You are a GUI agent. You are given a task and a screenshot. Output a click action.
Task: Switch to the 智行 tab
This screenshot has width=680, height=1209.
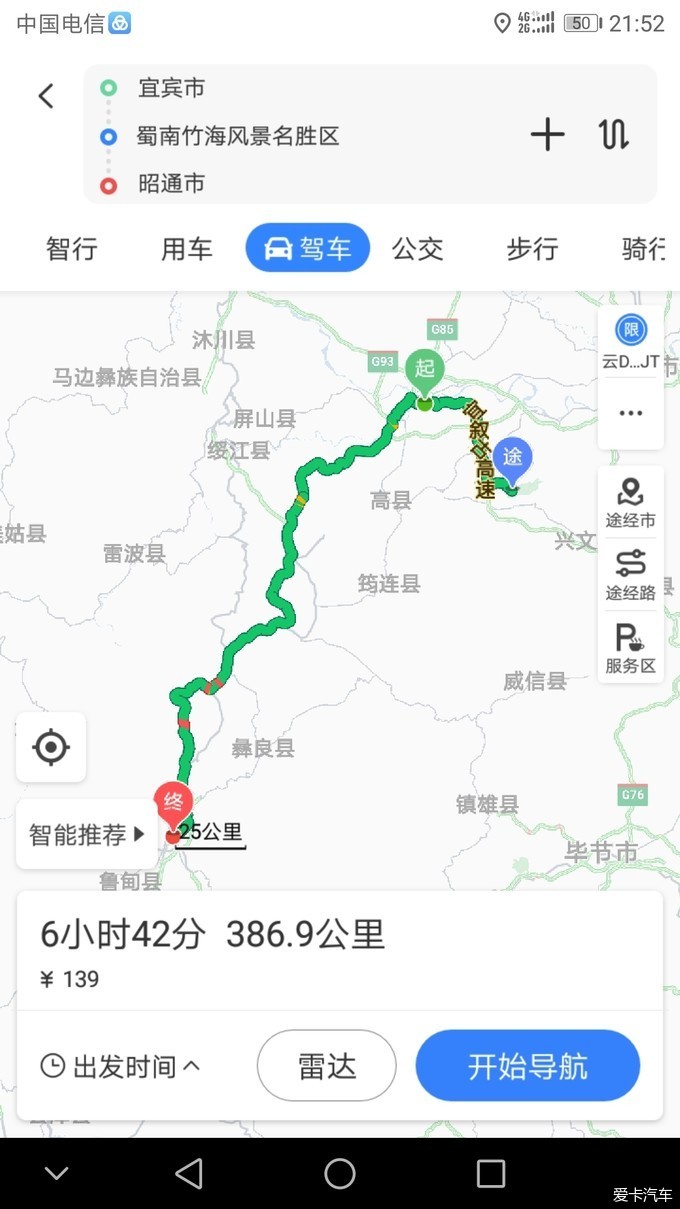(x=72, y=249)
